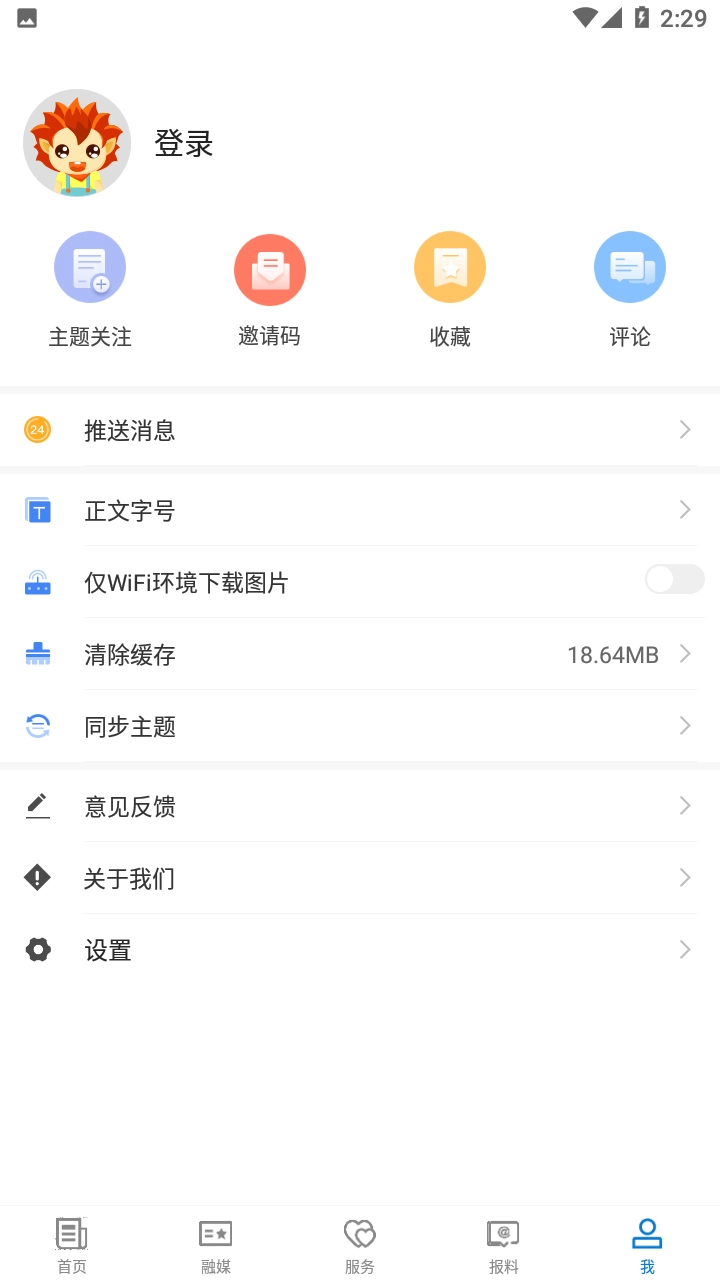
Task: Open the 评论 comments icon
Action: [630, 267]
